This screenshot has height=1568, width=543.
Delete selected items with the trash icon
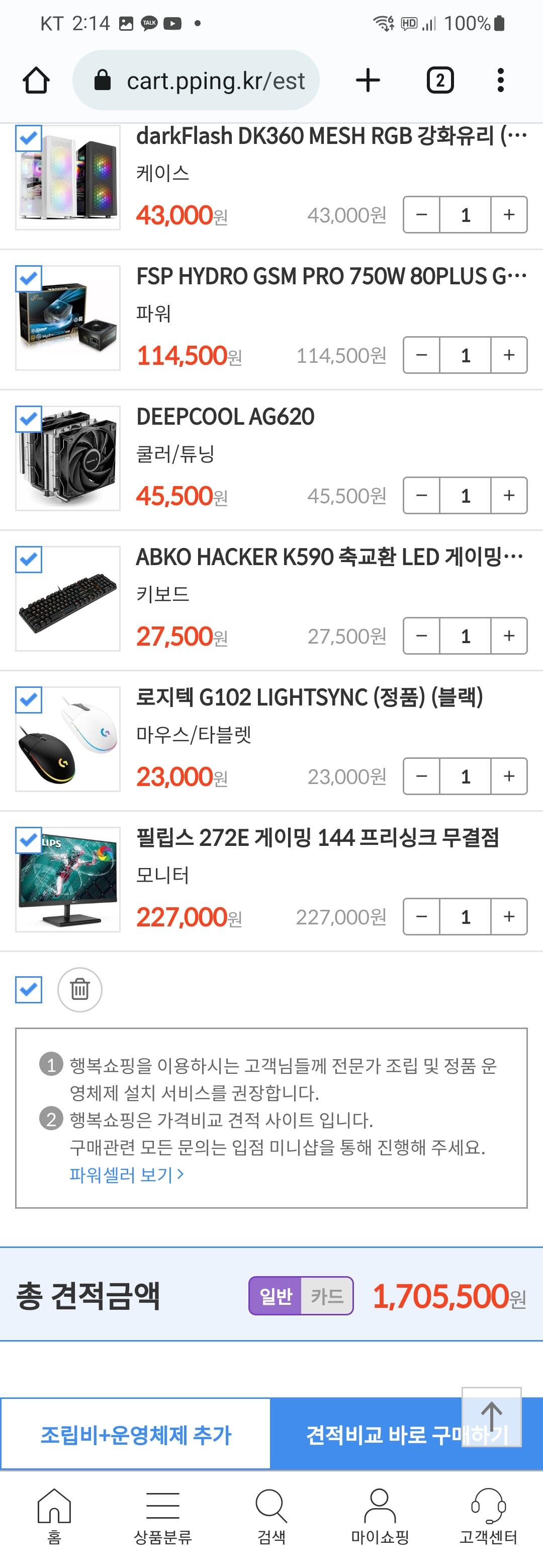pos(79,990)
